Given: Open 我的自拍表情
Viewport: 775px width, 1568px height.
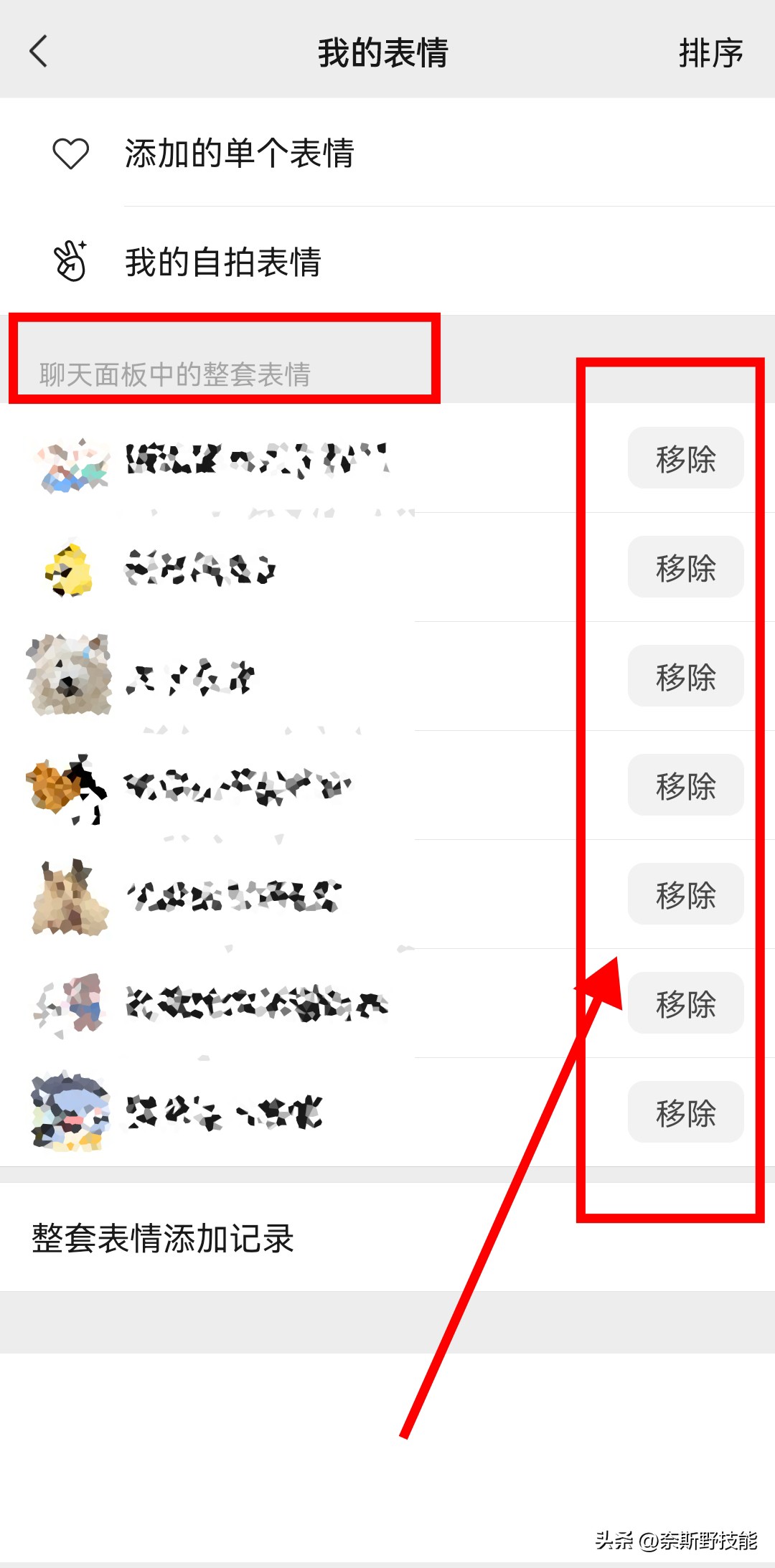Looking at the screenshot, I should point(222,262).
